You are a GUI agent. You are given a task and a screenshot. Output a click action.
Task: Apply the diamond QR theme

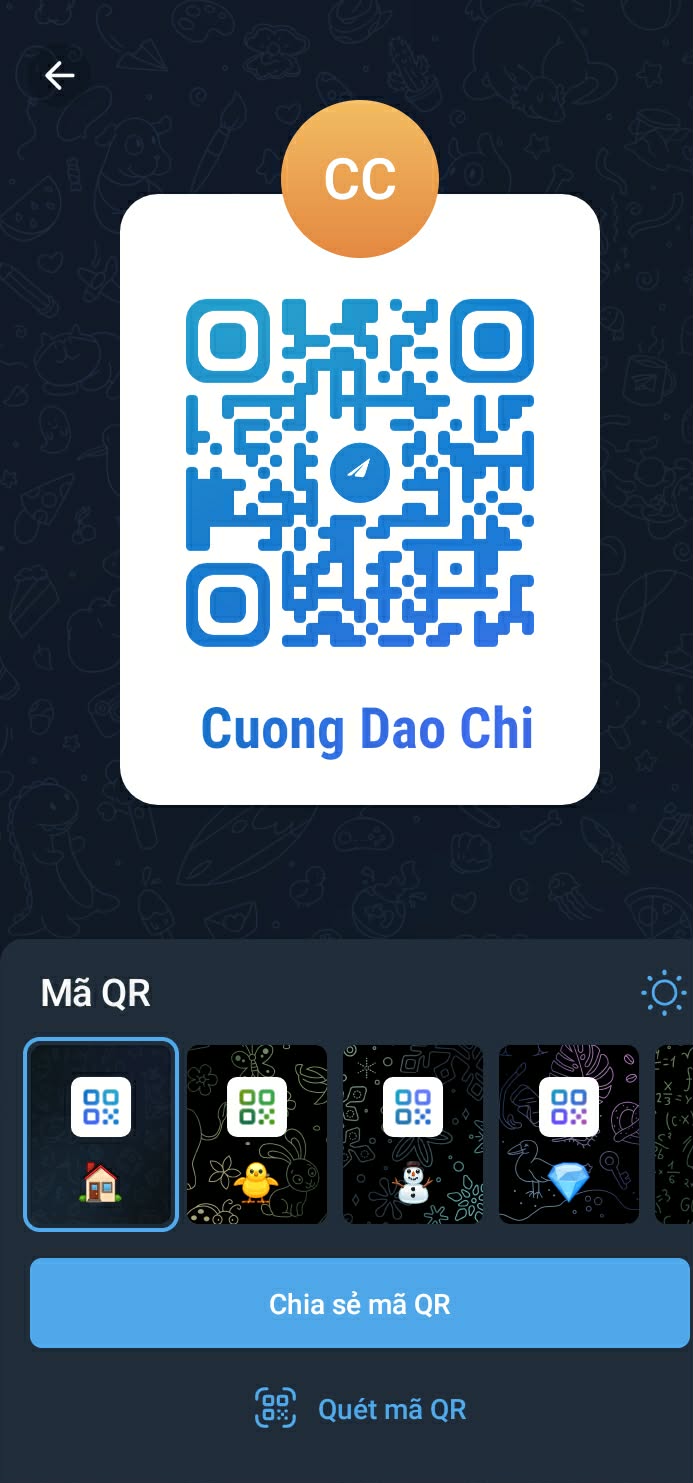[569, 1133]
